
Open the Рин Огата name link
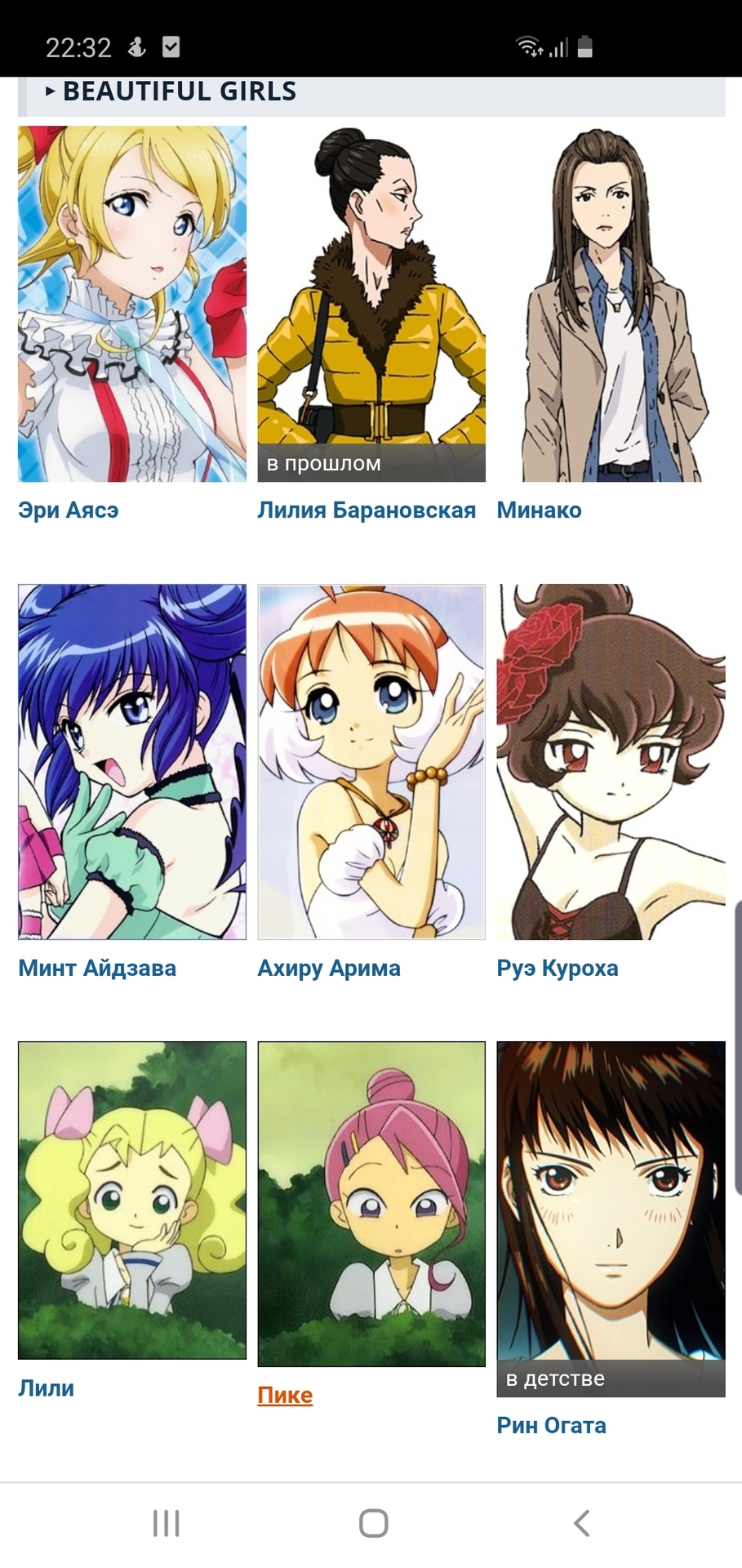pos(552,1426)
